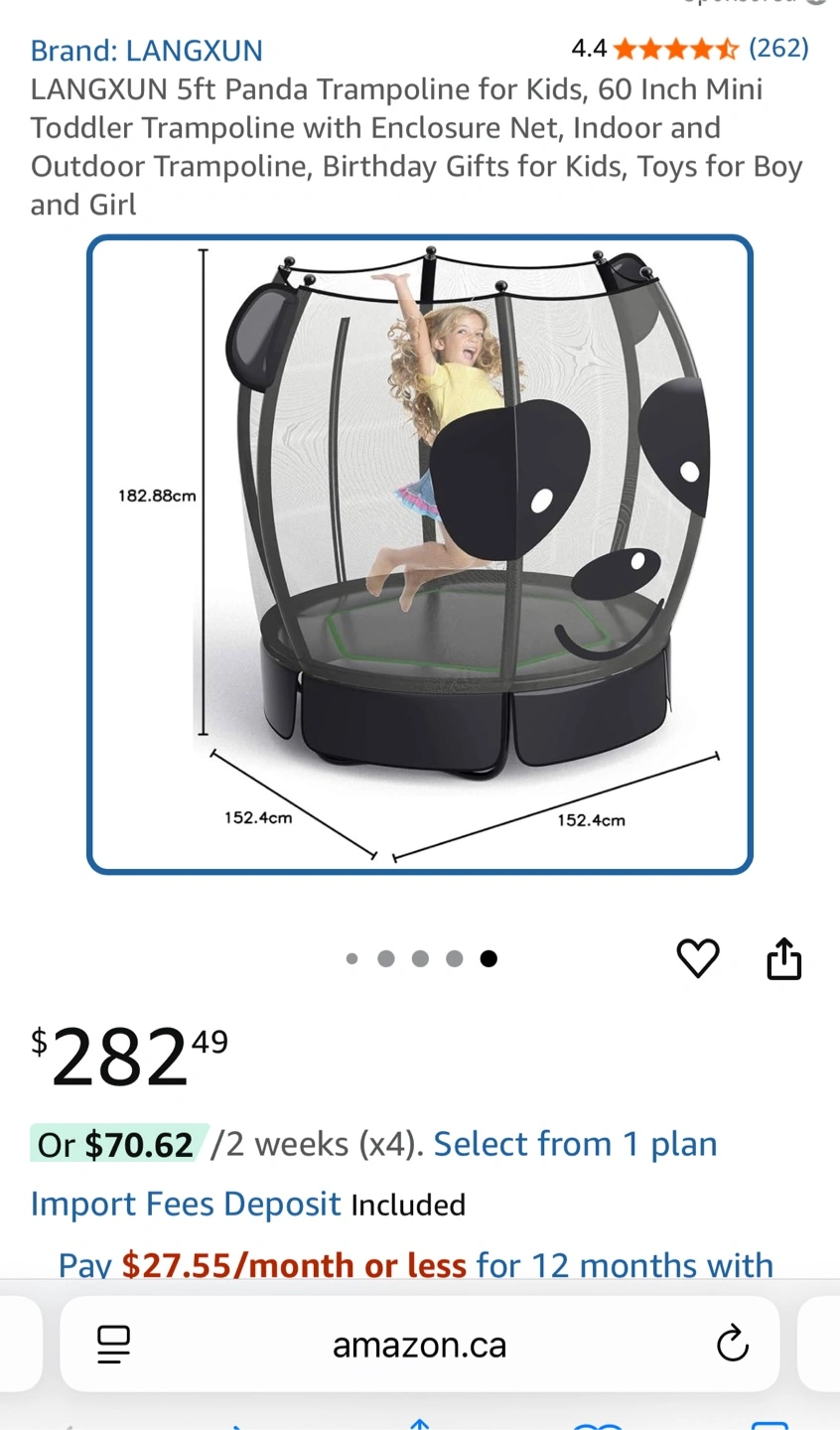Add item to wish list heart
This screenshot has height=1430, width=840.
[698, 958]
